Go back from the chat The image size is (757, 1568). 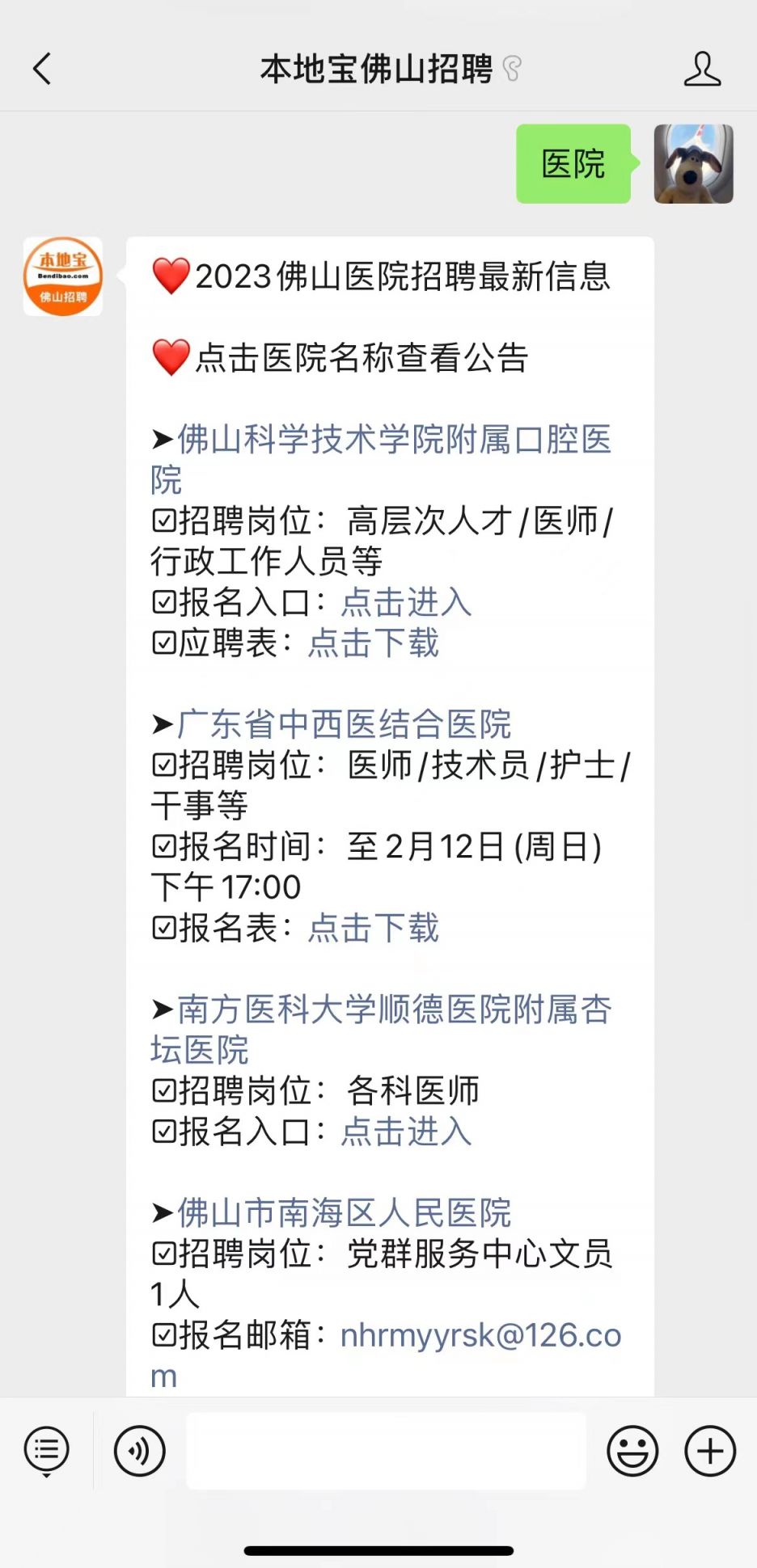pyautogui.click(x=42, y=69)
